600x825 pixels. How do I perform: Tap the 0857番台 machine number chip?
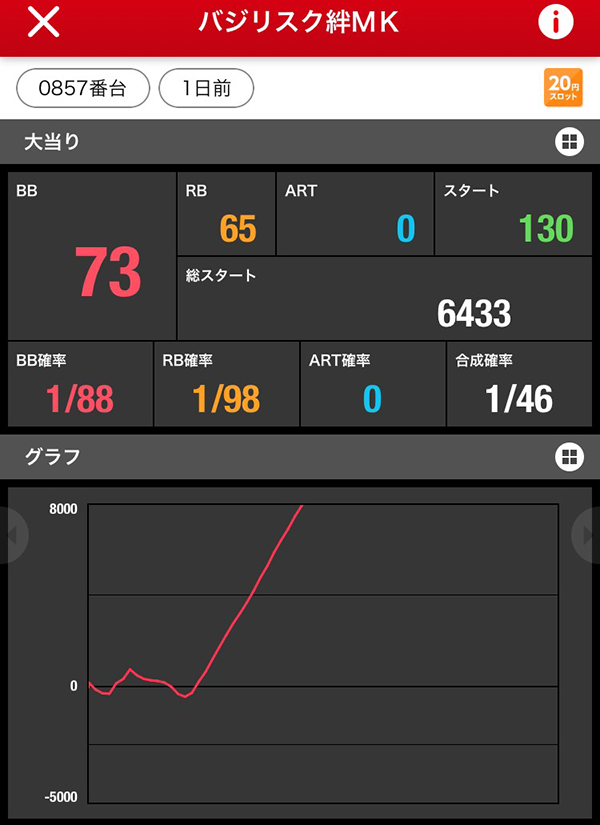(83, 88)
